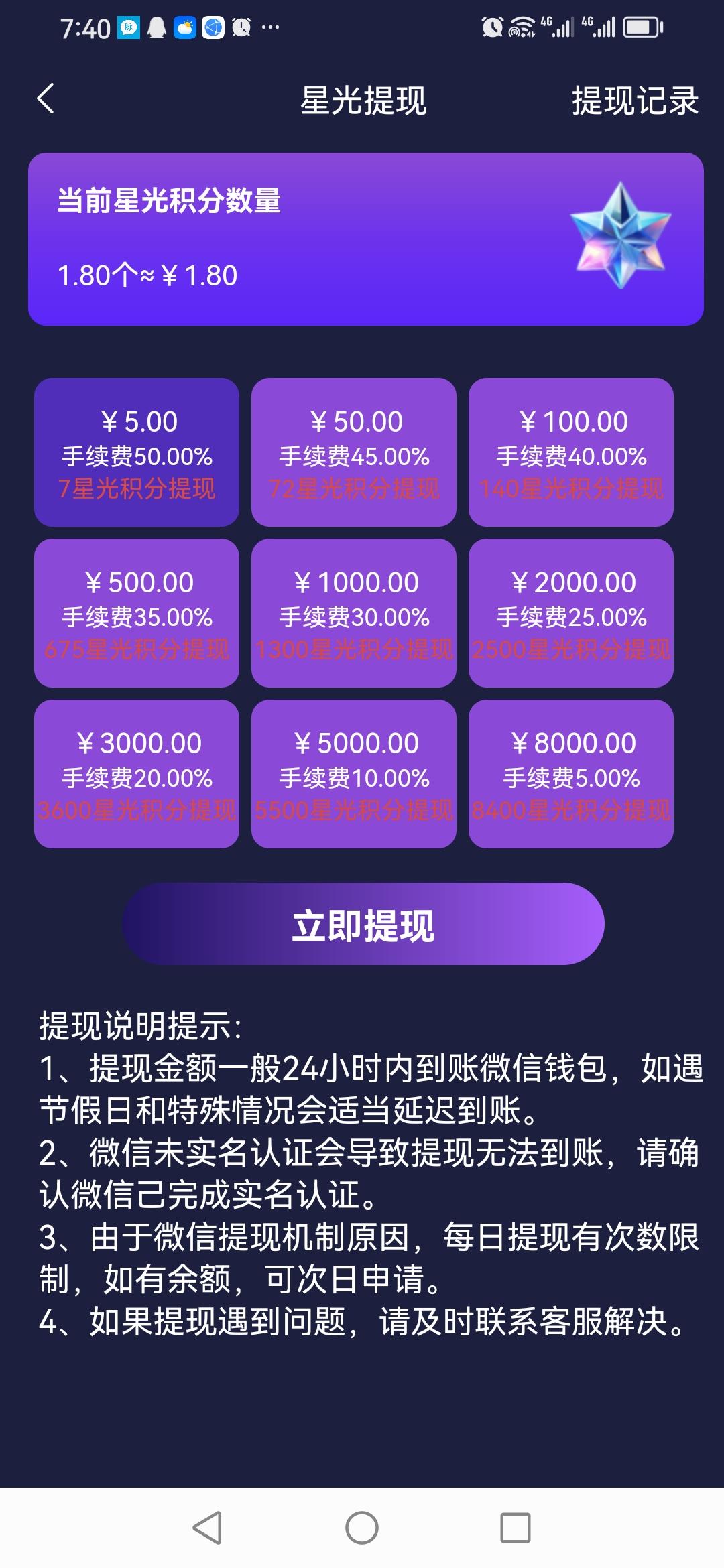Screen dimensions: 724x1568
Task: Pick the ¥5000.00 withdrawal amount
Action: click(354, 774)
